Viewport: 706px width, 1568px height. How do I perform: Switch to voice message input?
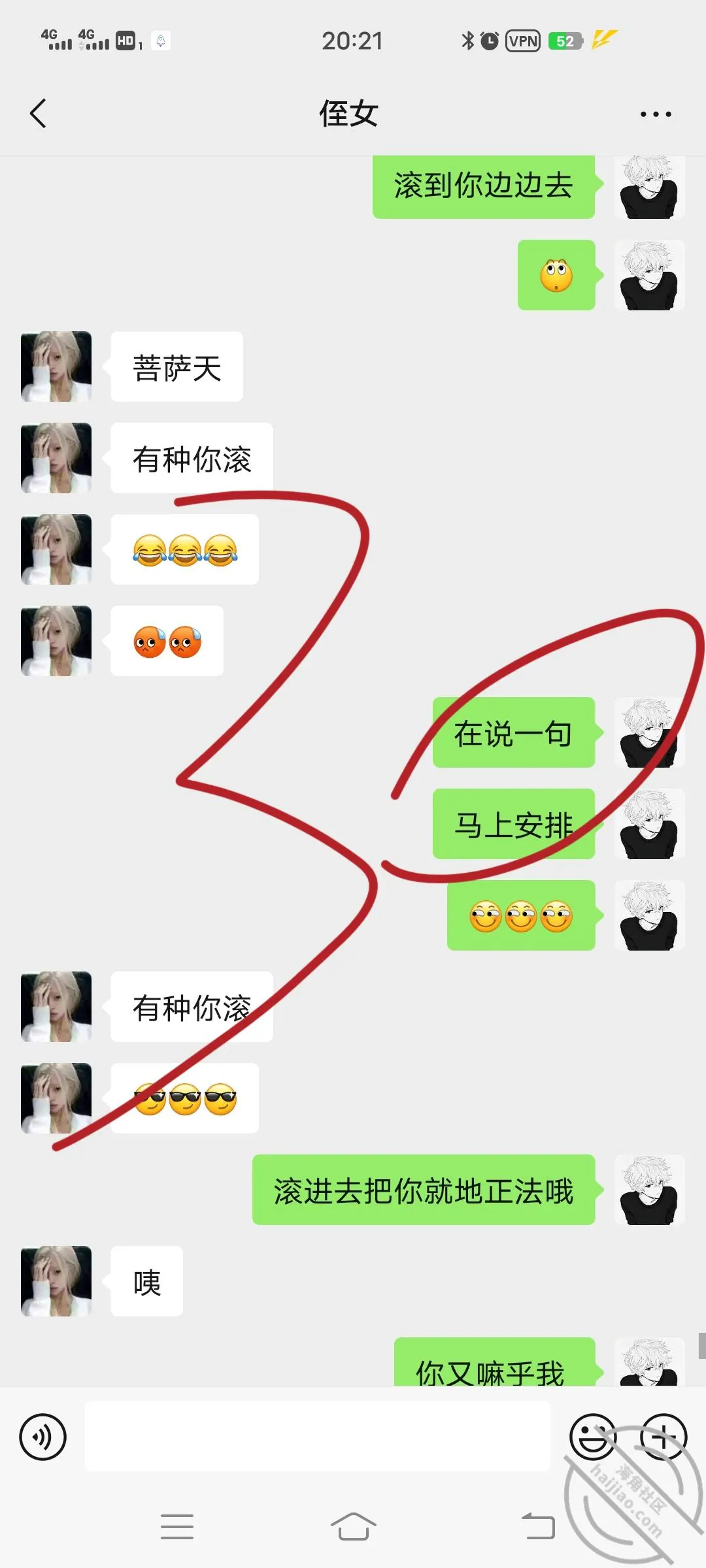[43, 1437]
